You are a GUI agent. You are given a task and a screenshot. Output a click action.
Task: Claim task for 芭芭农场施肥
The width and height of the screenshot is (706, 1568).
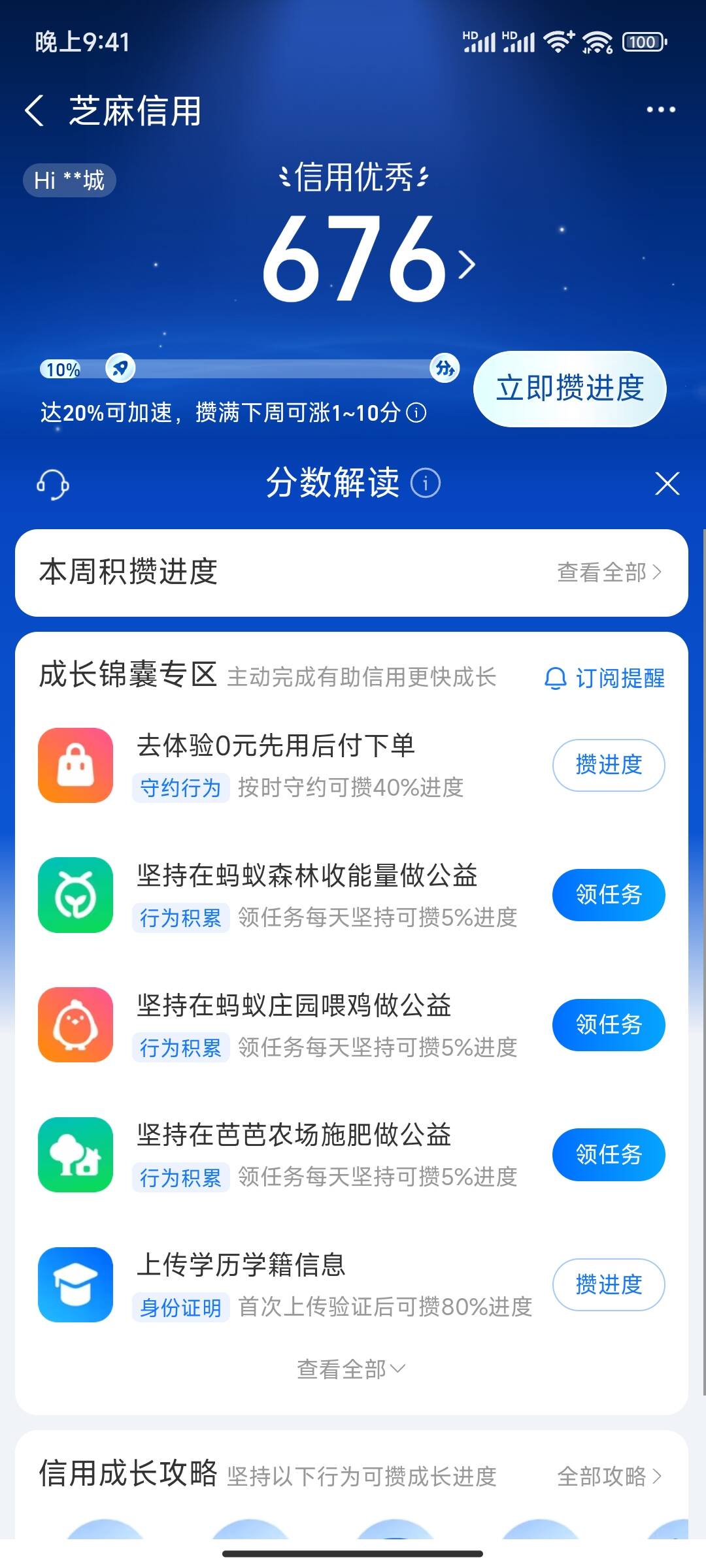click(x=609, y=1154)
